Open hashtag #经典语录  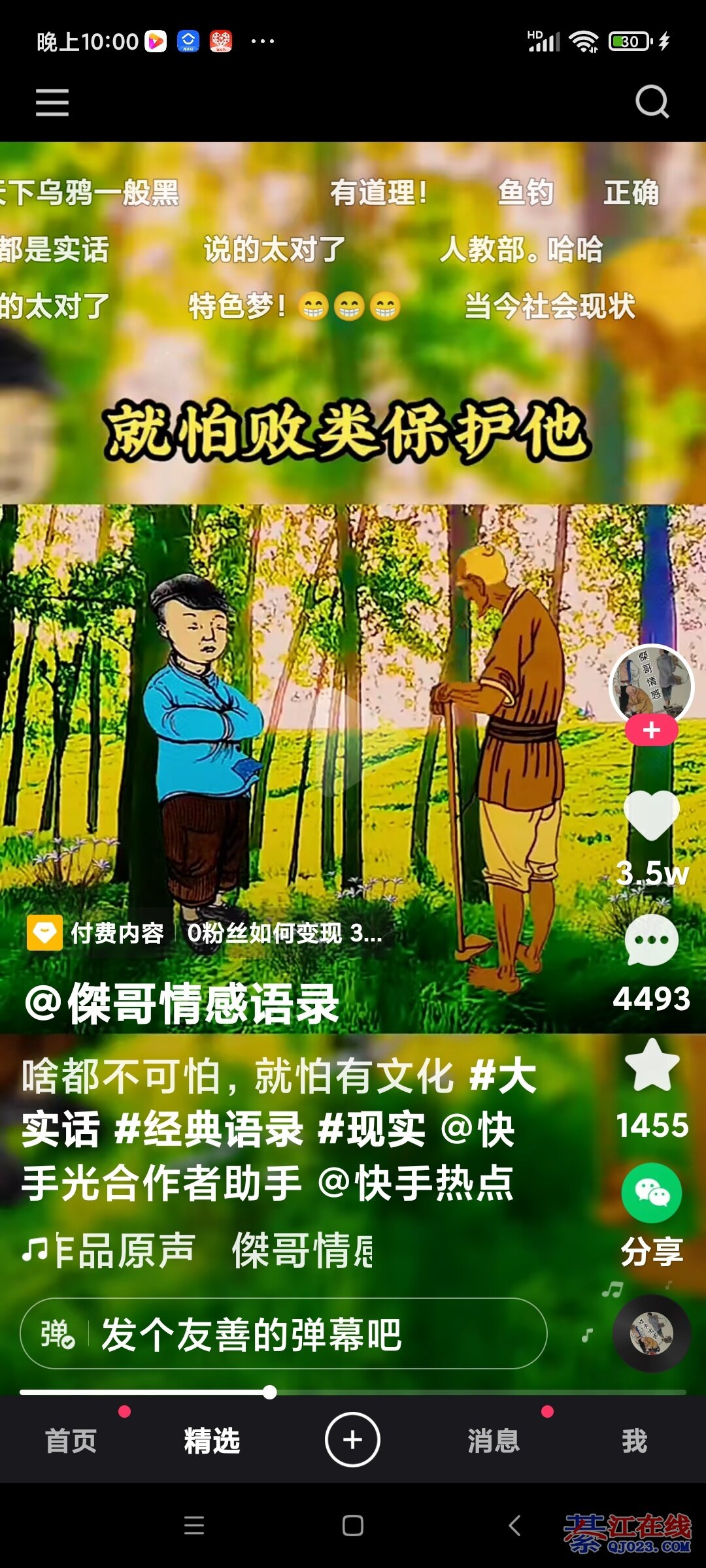pos(209,1129)
